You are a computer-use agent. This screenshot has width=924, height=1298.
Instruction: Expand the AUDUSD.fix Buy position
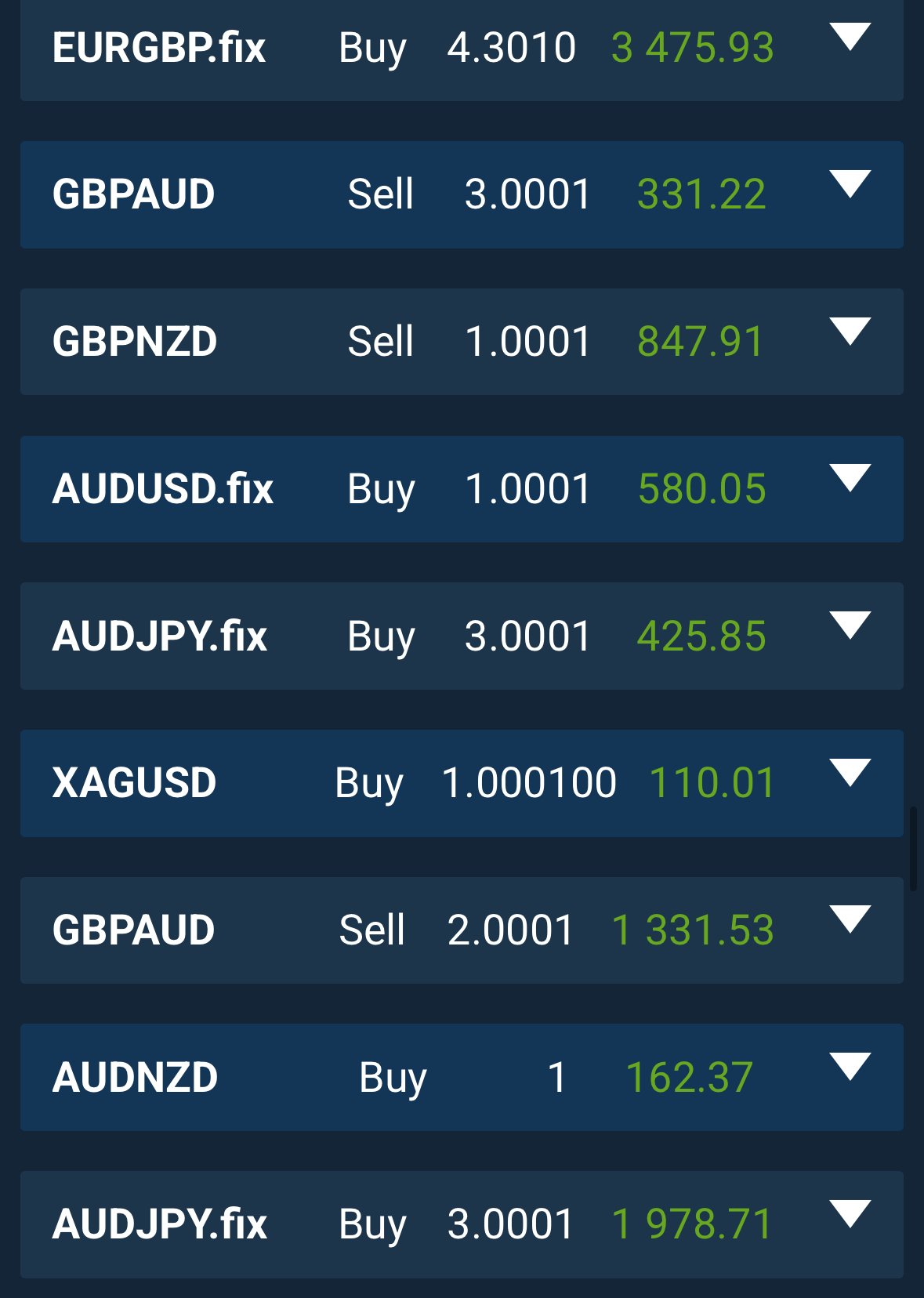[850, 478]
